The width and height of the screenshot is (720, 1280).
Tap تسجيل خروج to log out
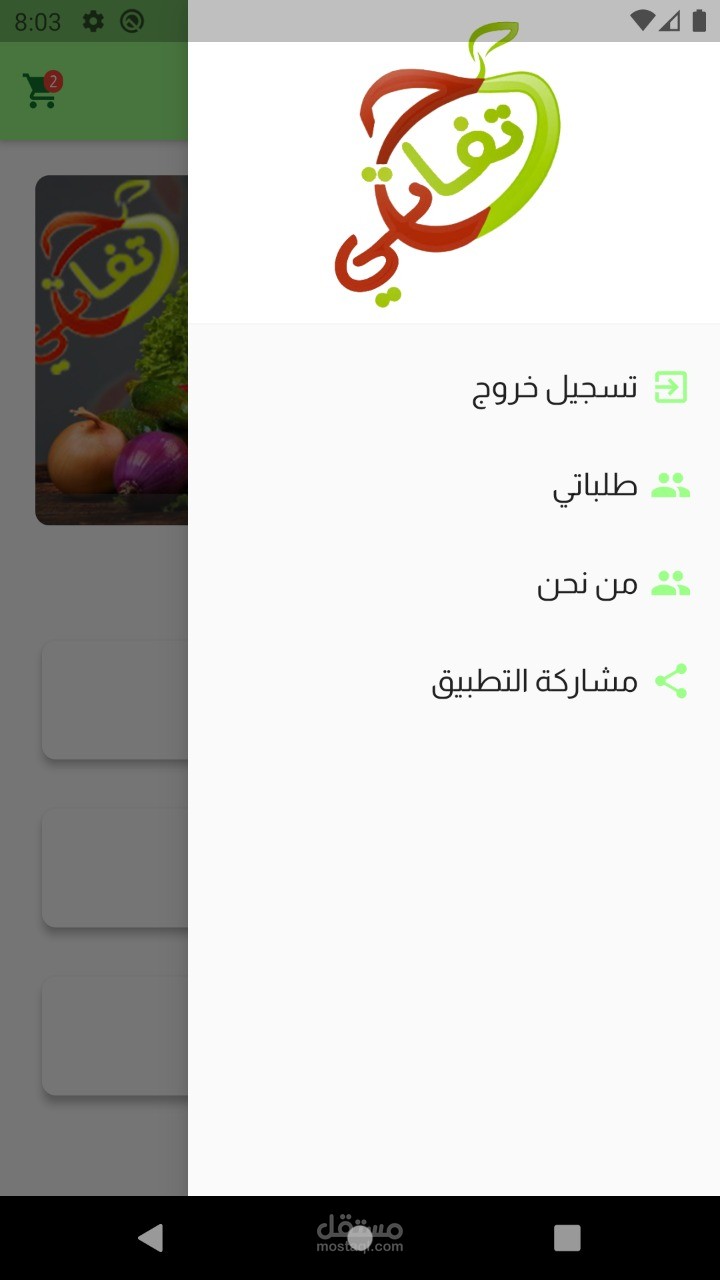555,388
